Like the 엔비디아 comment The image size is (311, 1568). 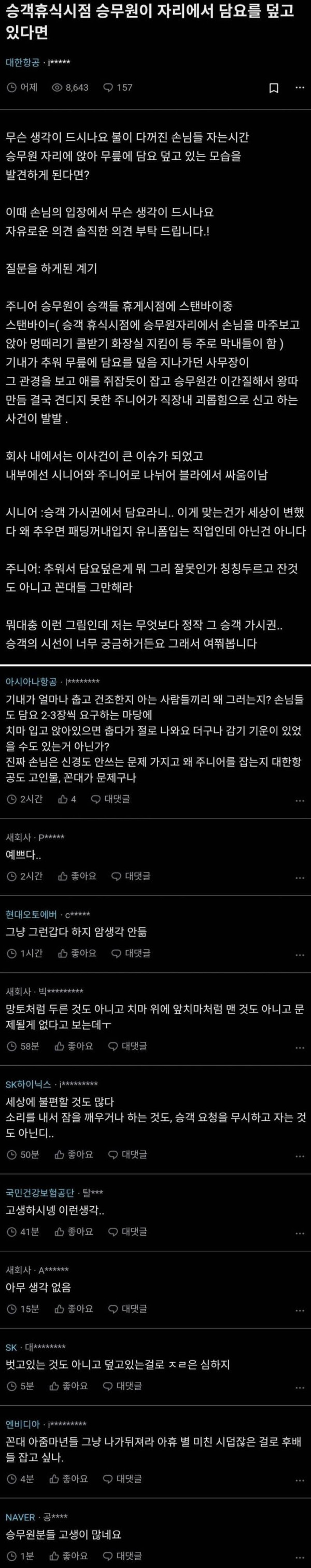click(x=69, y=1478)
